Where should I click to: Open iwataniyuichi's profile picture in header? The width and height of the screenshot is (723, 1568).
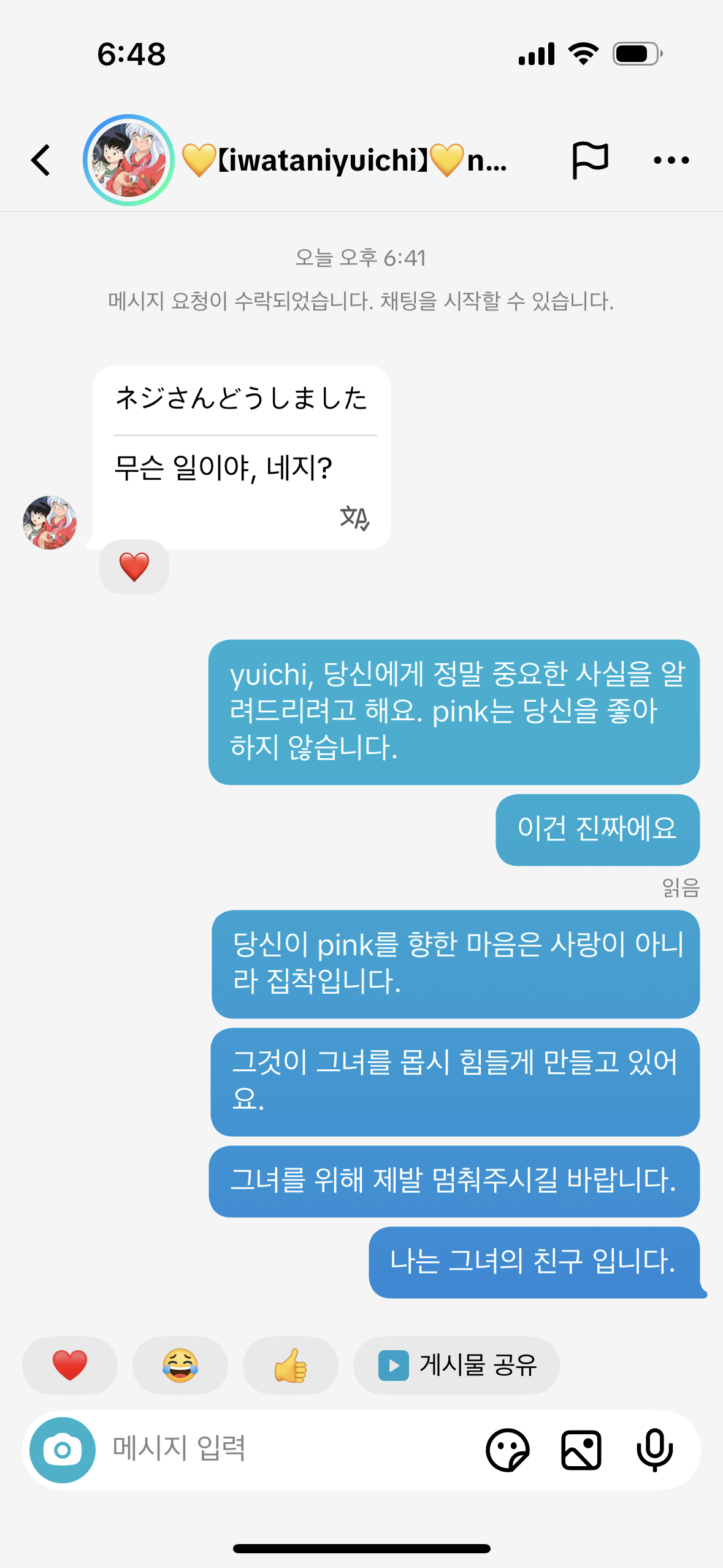(129, 160)
